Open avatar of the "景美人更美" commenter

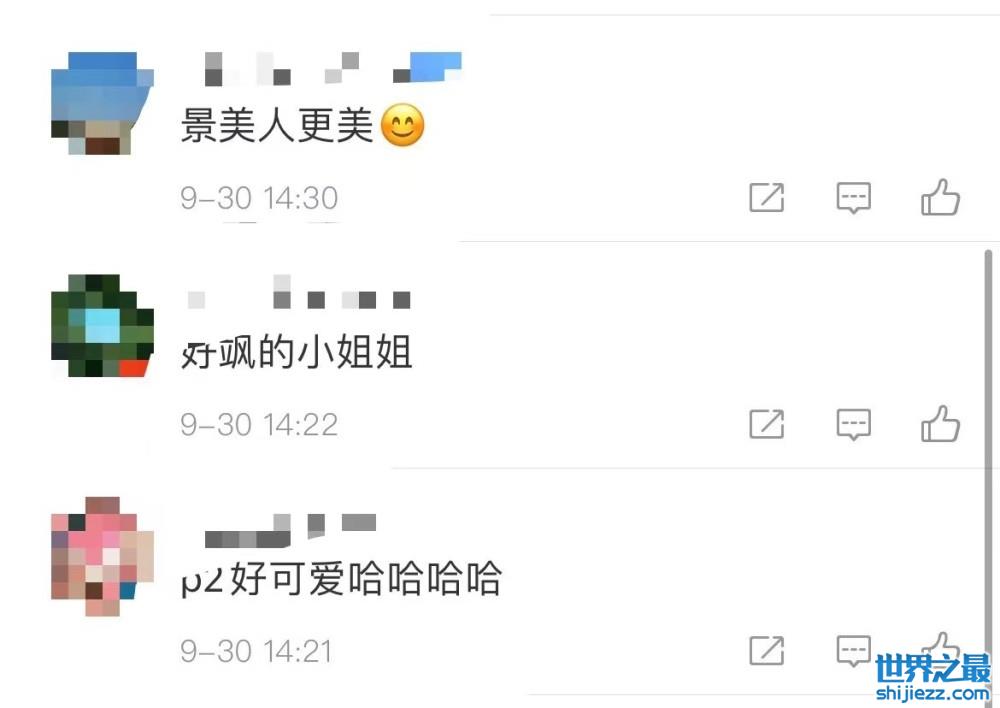102,104
